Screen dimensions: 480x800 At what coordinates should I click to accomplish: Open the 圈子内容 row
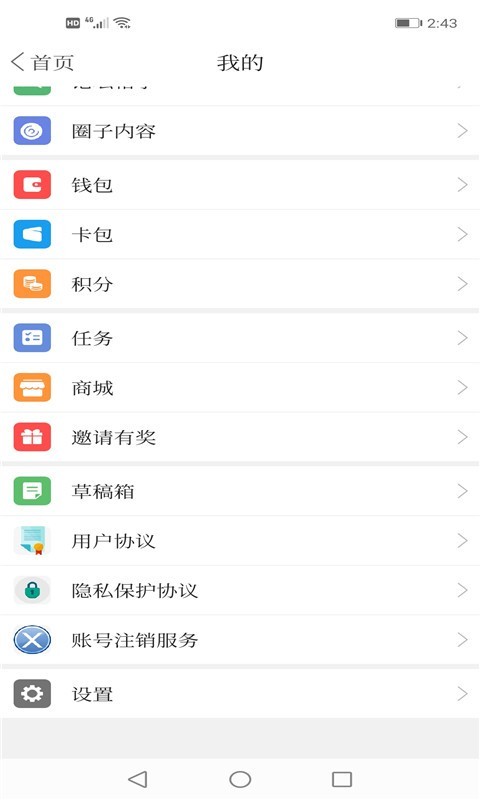240,131
